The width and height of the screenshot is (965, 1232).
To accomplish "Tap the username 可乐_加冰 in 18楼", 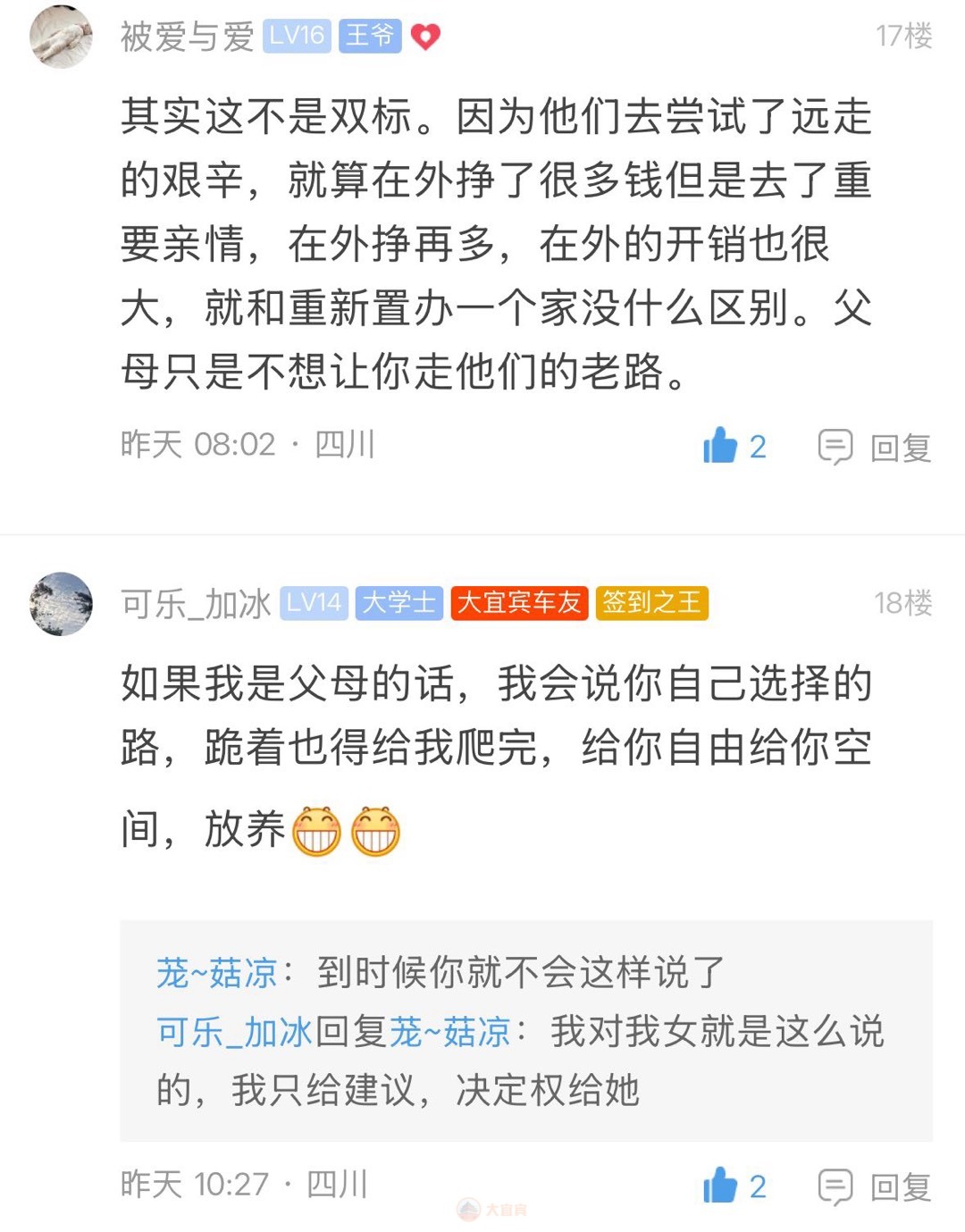I will [196, 605].
